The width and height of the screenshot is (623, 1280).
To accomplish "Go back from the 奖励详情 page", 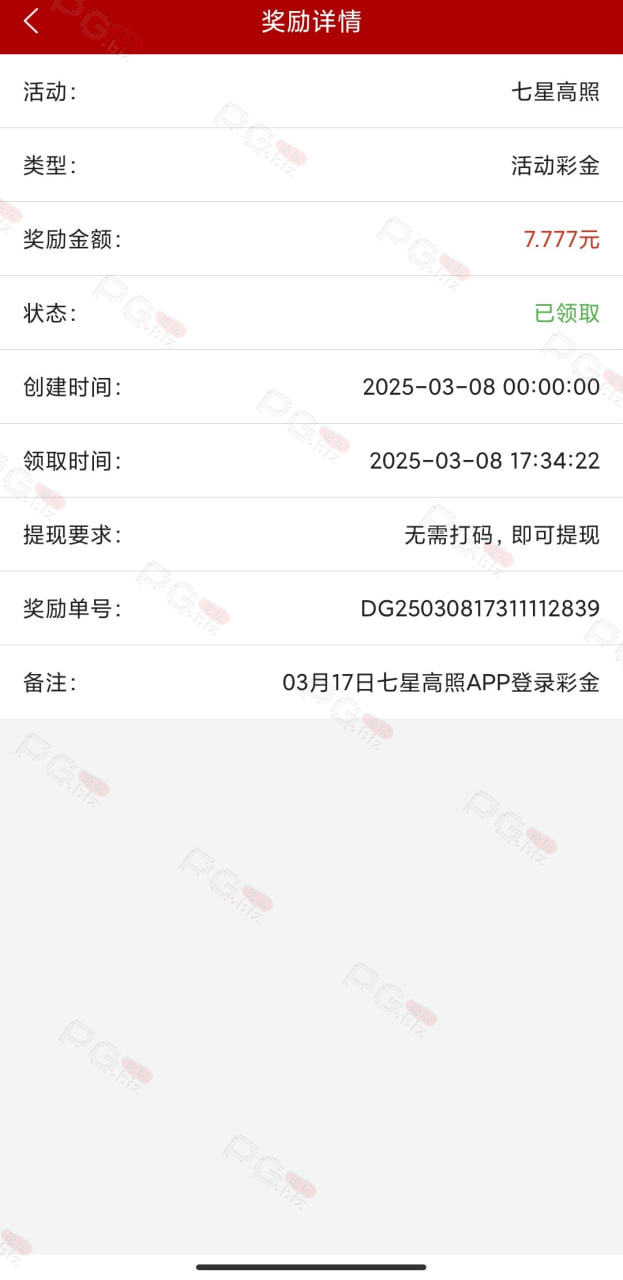I will click(x=31, y=21).
